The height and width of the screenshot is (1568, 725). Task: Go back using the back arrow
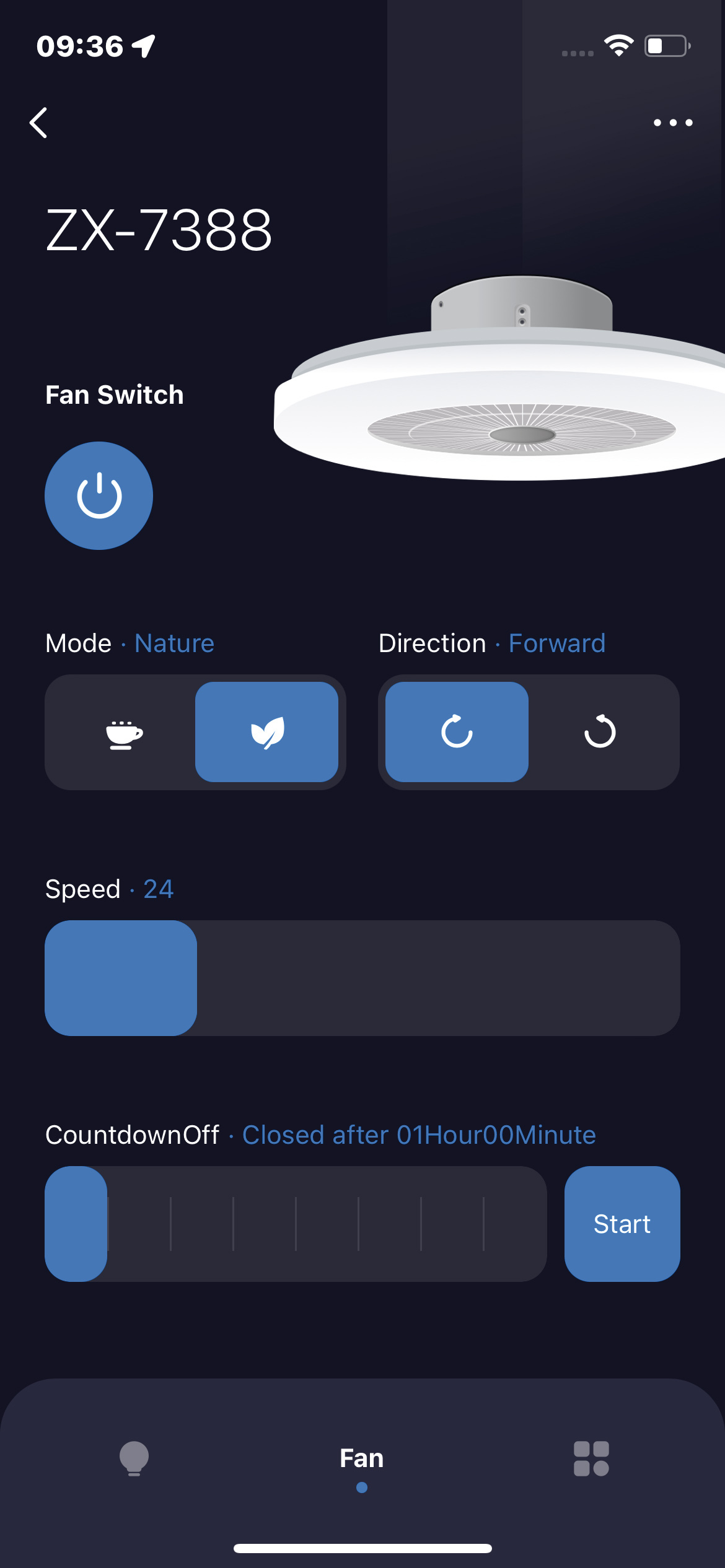(38, 123)
